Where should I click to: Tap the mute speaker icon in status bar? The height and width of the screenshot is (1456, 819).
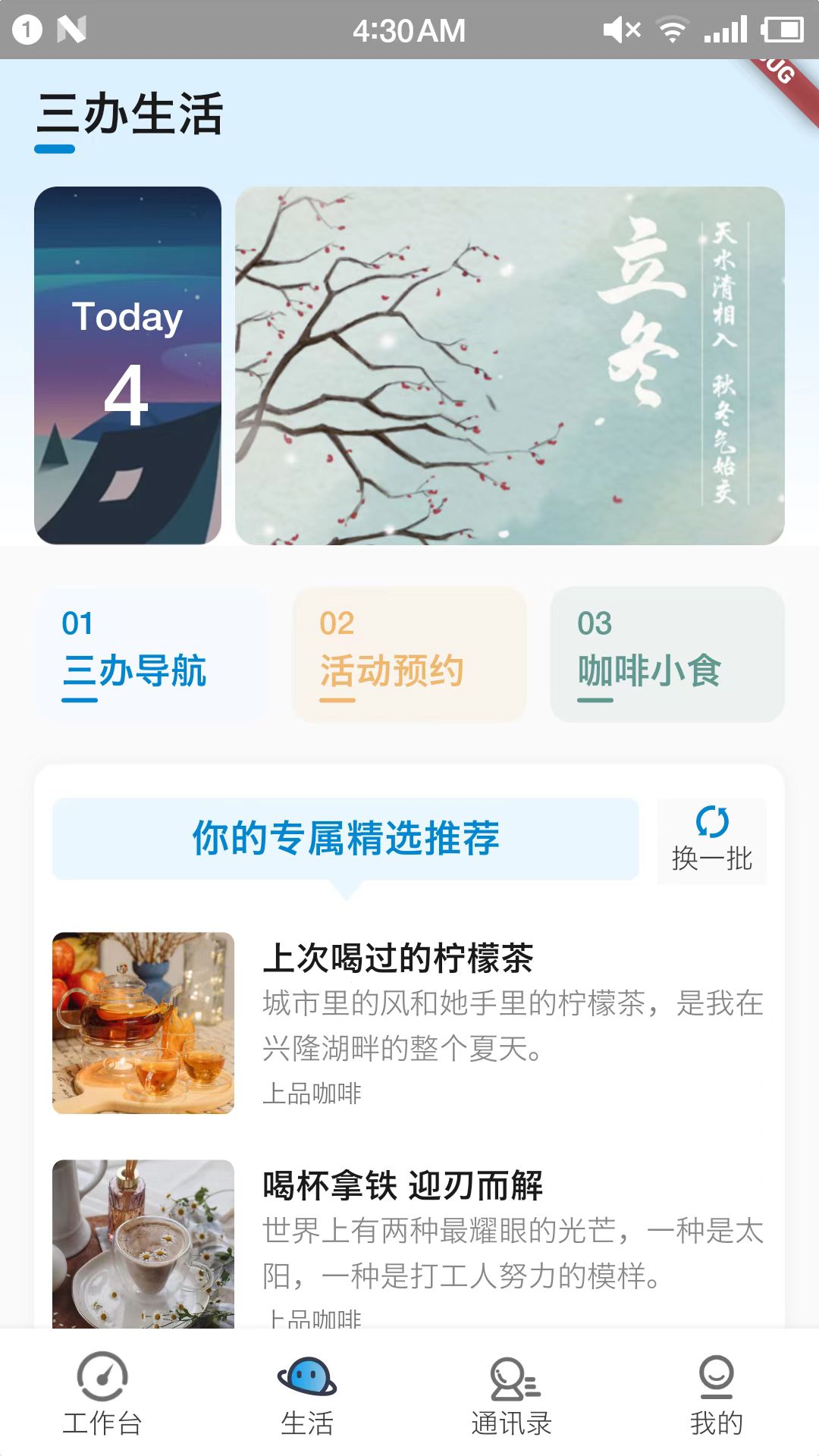622,29
